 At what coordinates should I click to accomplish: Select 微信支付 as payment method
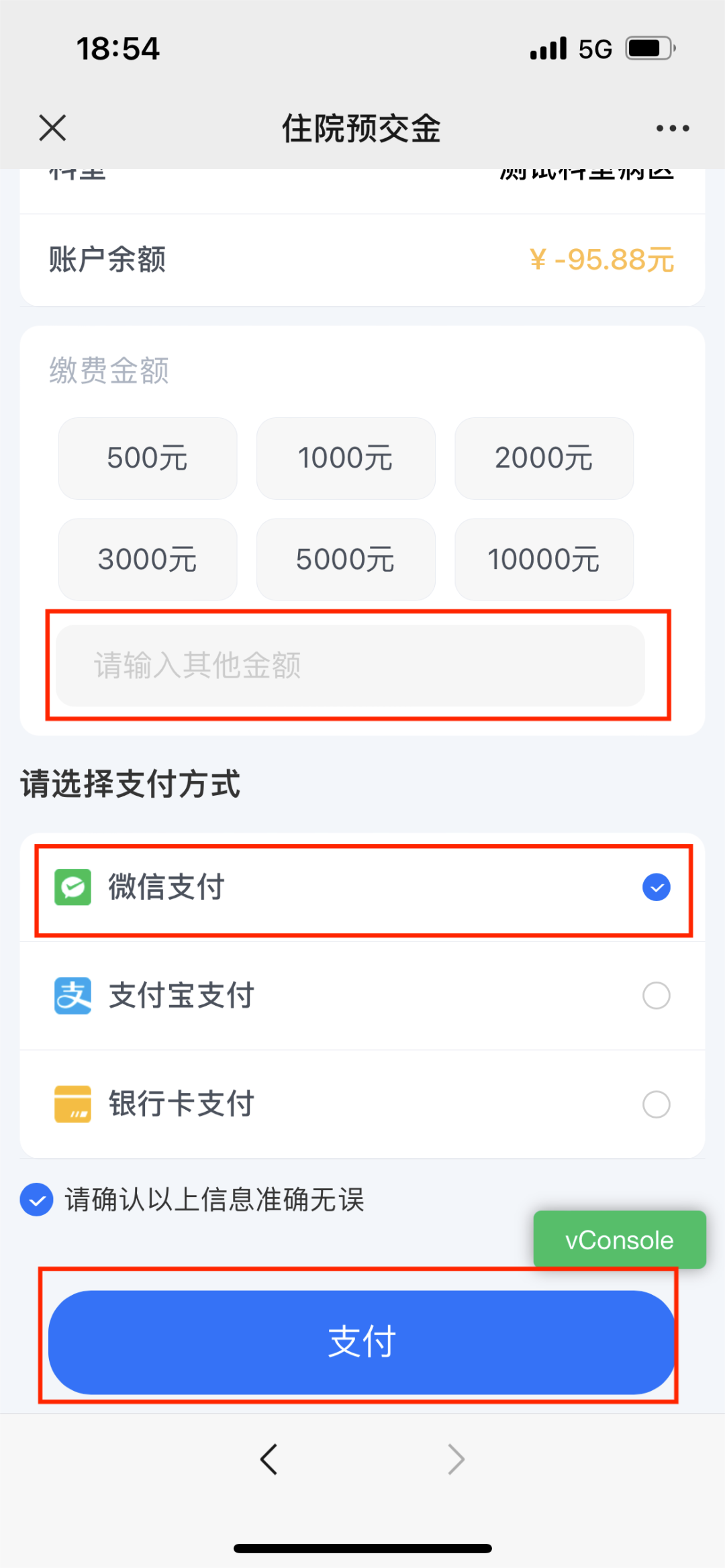tap(362, 888)
